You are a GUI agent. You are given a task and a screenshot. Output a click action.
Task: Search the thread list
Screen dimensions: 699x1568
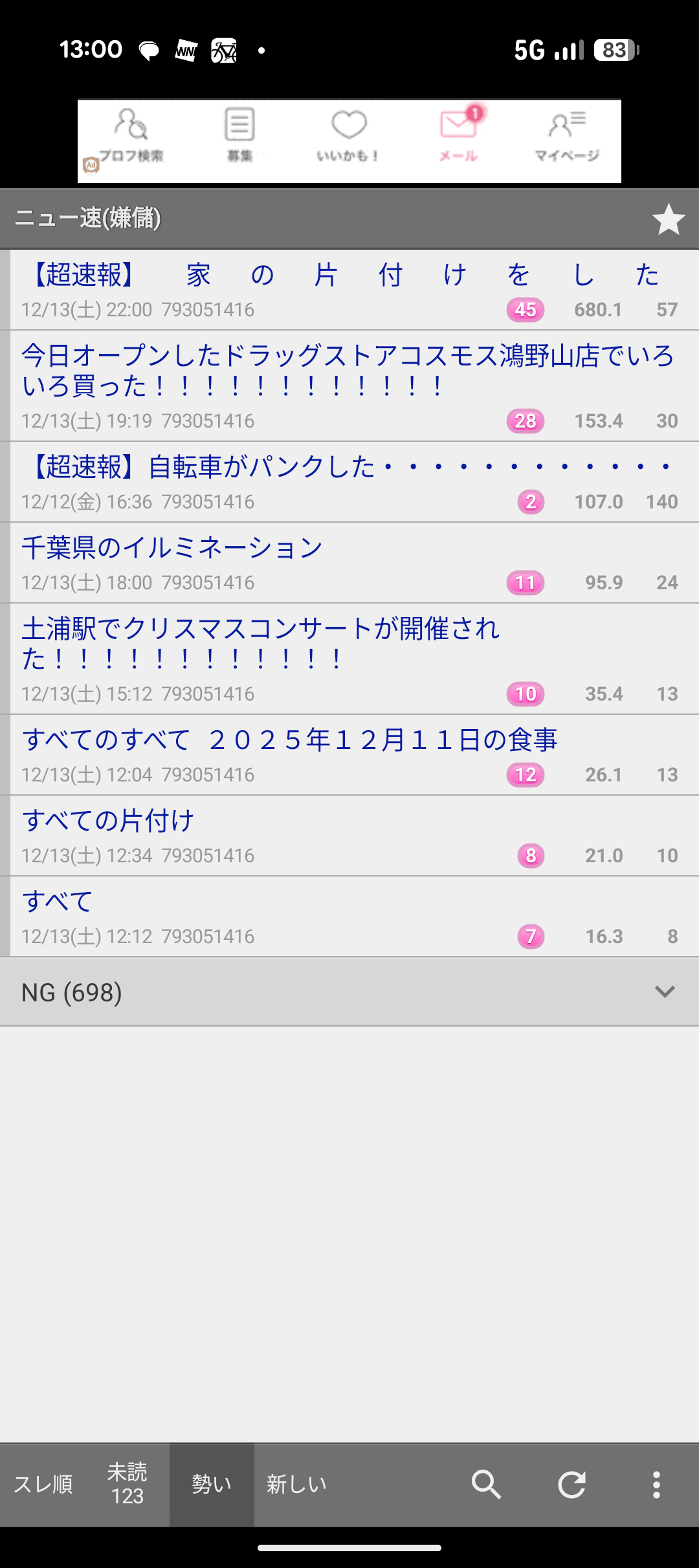click(486, 1484)
